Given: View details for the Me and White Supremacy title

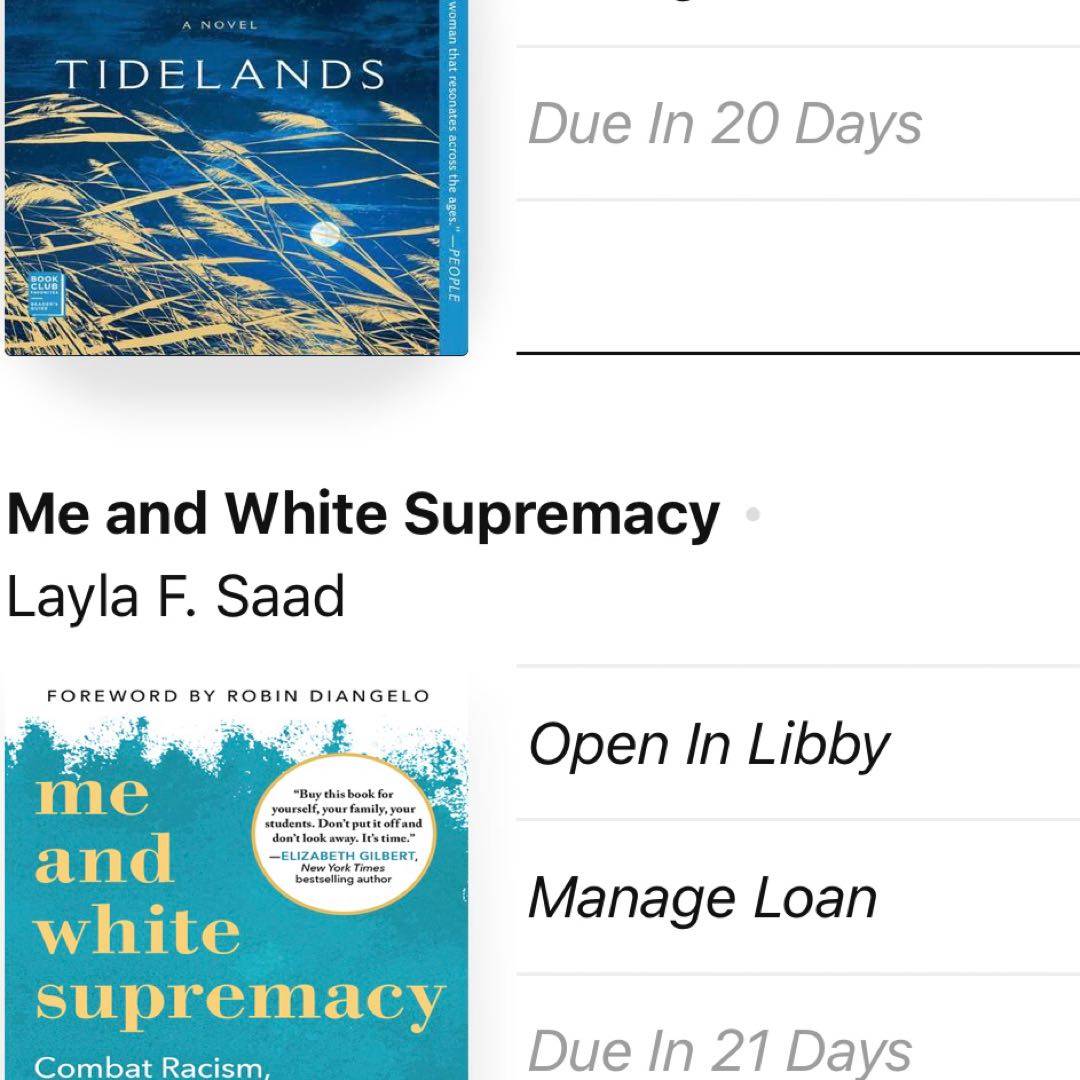Looking at the screenshot, I should tap(362, 515).
